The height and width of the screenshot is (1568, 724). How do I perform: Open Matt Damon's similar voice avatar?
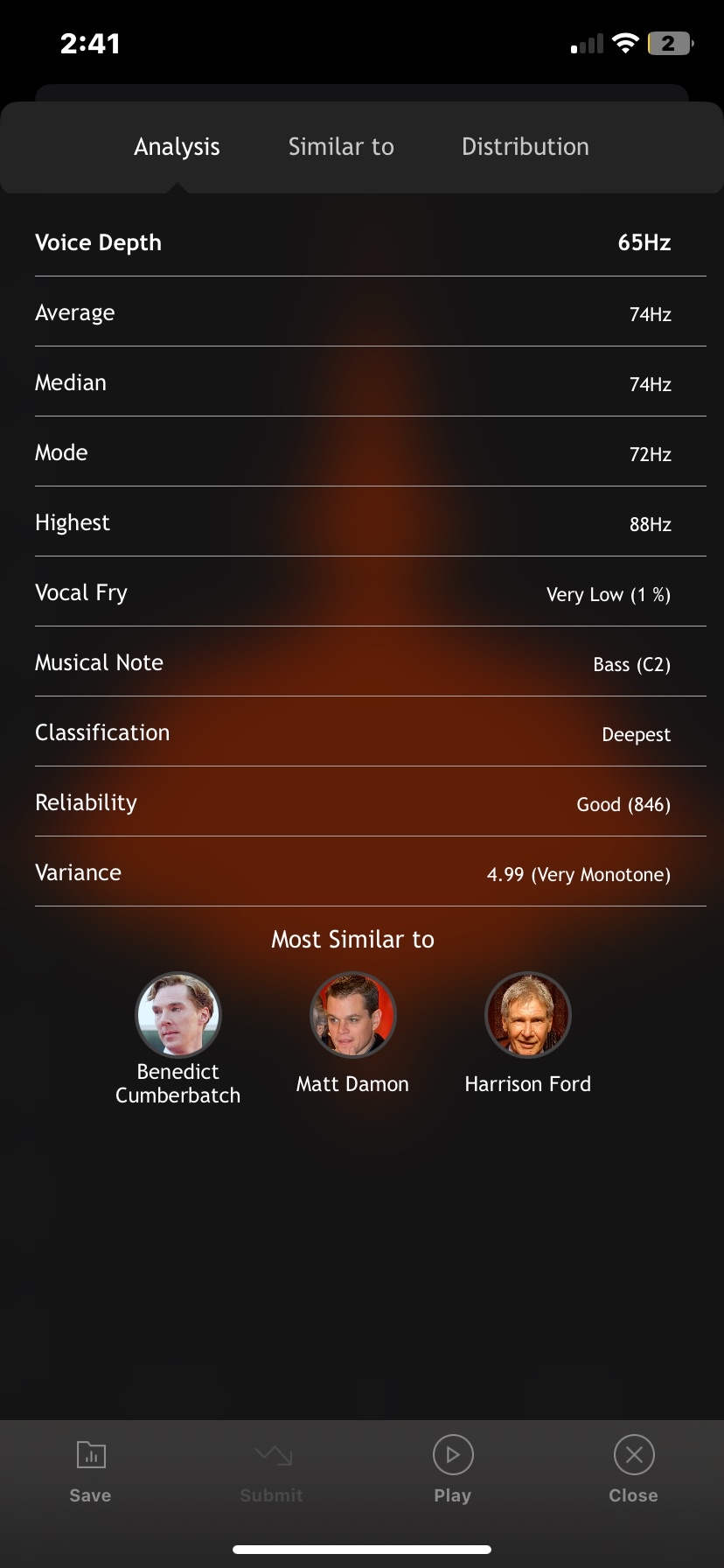click(353, 1015)
